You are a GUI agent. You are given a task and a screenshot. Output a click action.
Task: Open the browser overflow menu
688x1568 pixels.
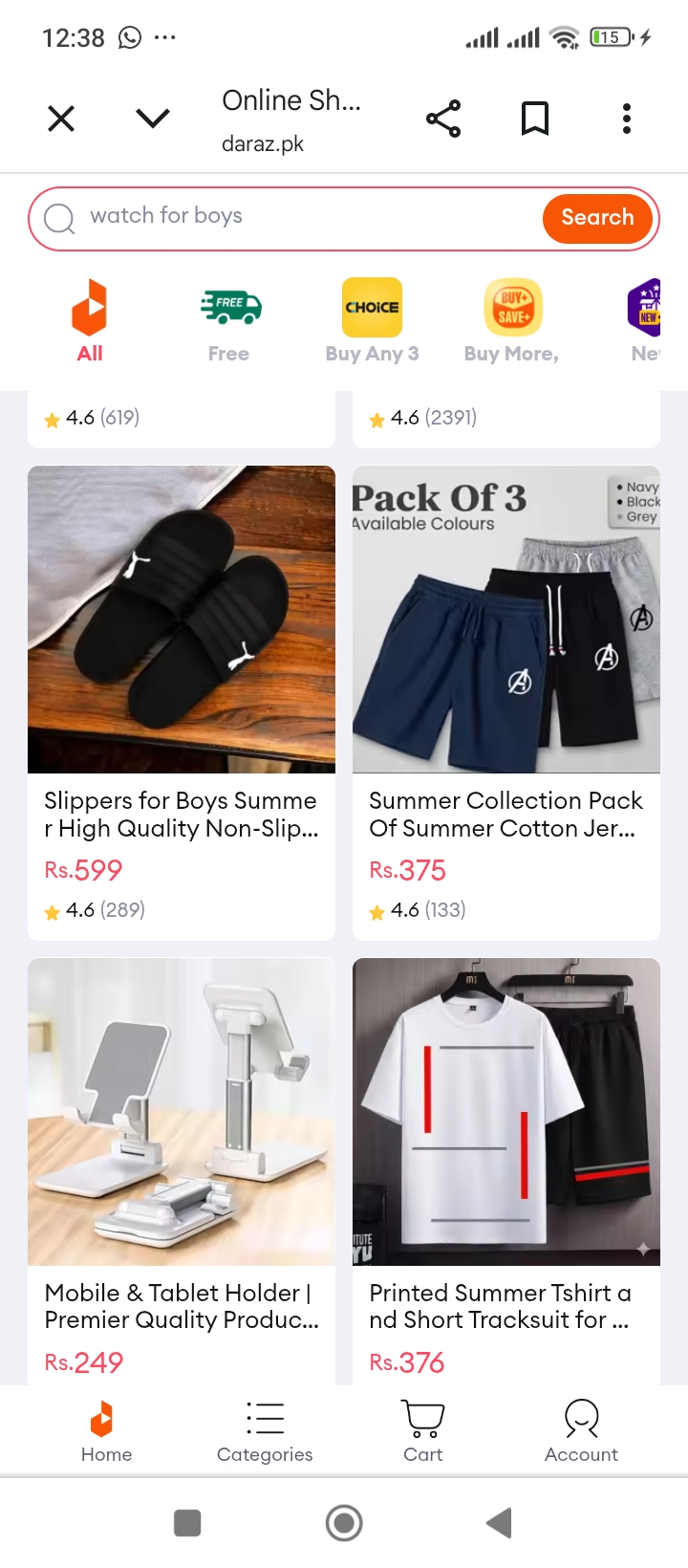pyautogui.click(x=627, y=119)
